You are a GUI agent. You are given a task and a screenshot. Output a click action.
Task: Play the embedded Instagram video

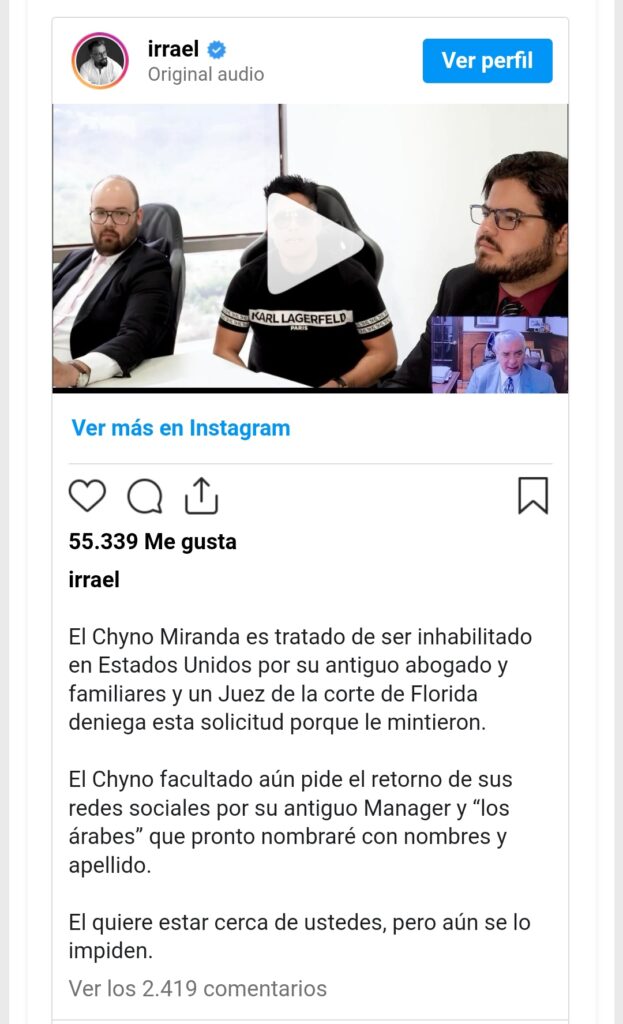(309, 245)
